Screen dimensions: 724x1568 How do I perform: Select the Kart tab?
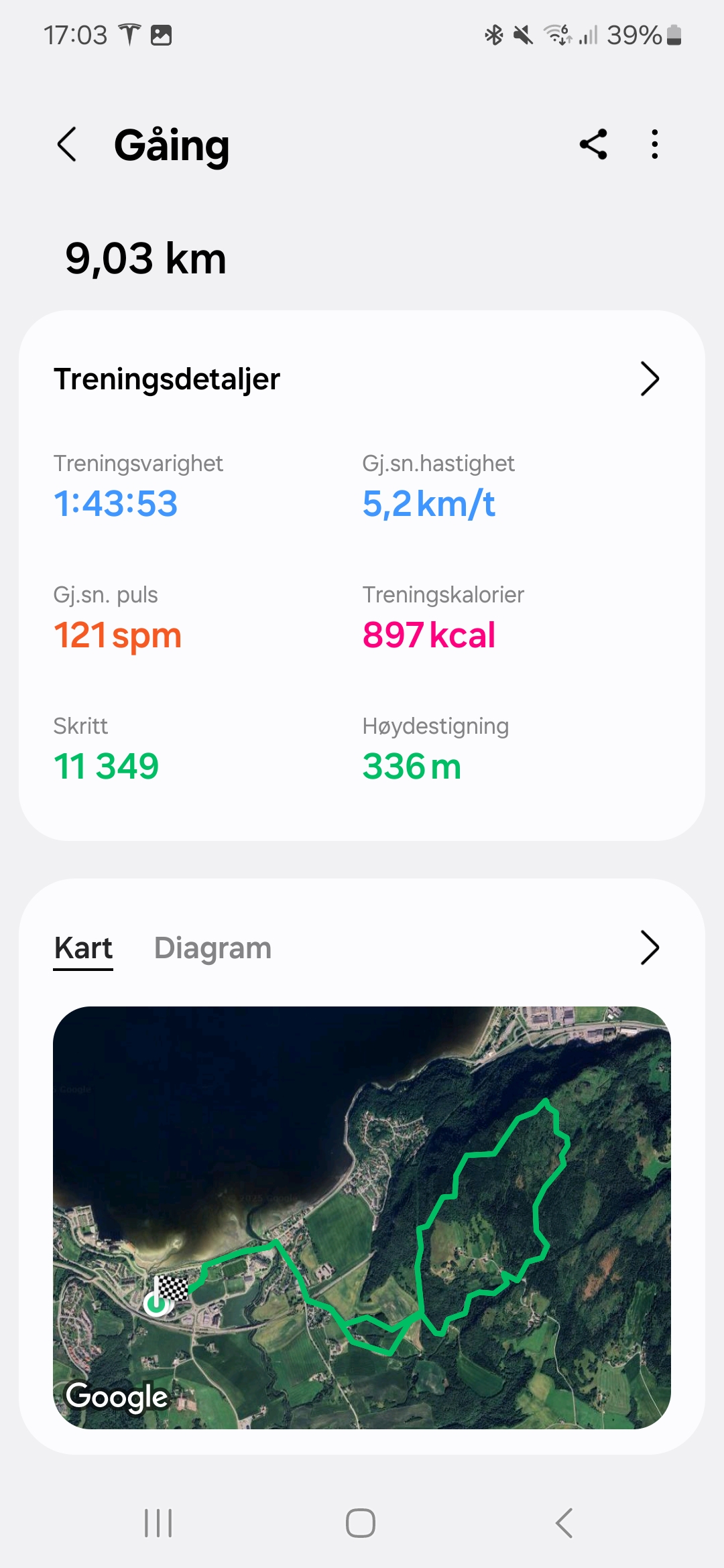tap(83, 948)
